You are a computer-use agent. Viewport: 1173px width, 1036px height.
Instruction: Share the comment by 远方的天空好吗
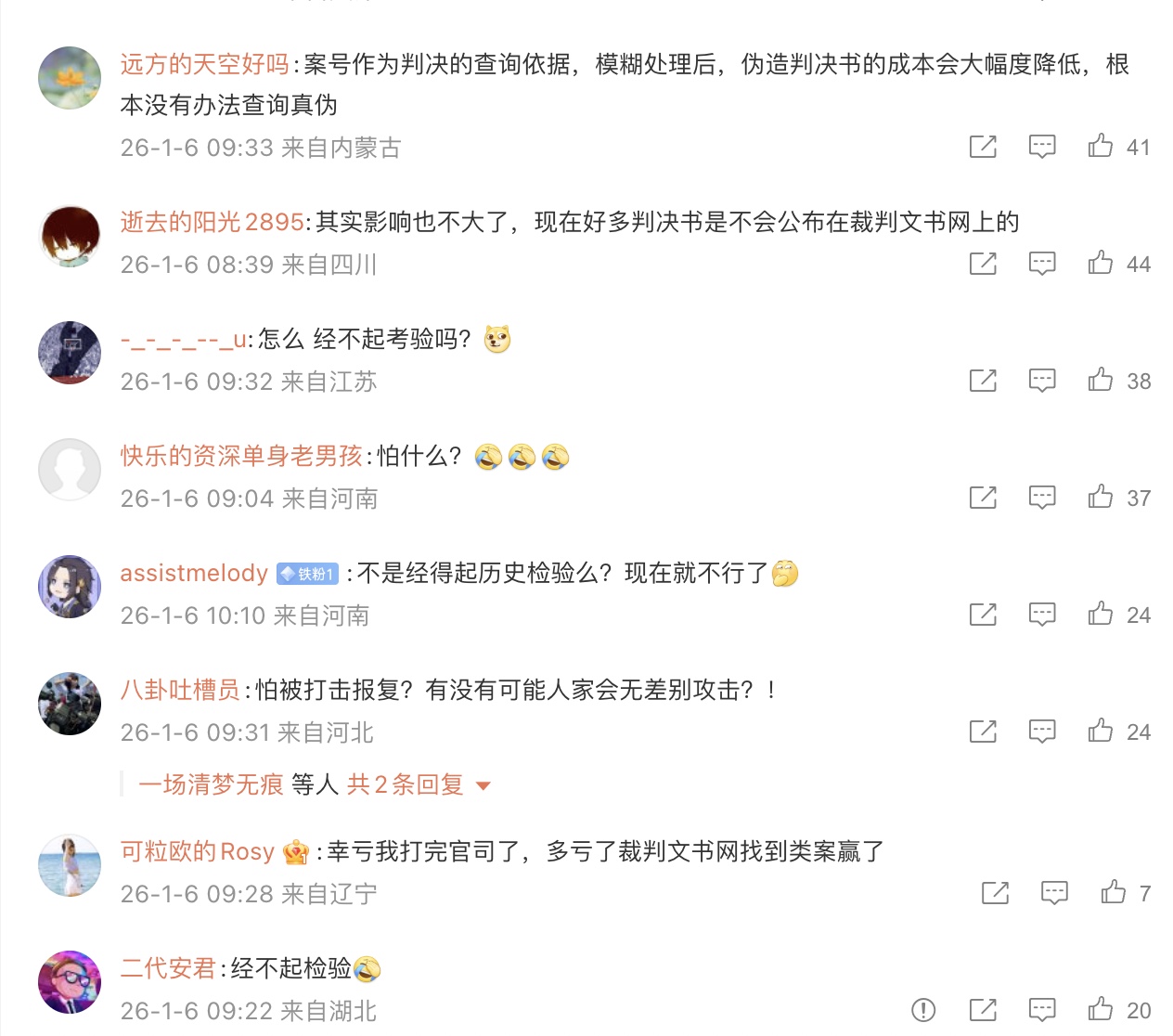[x=983, y=147]
